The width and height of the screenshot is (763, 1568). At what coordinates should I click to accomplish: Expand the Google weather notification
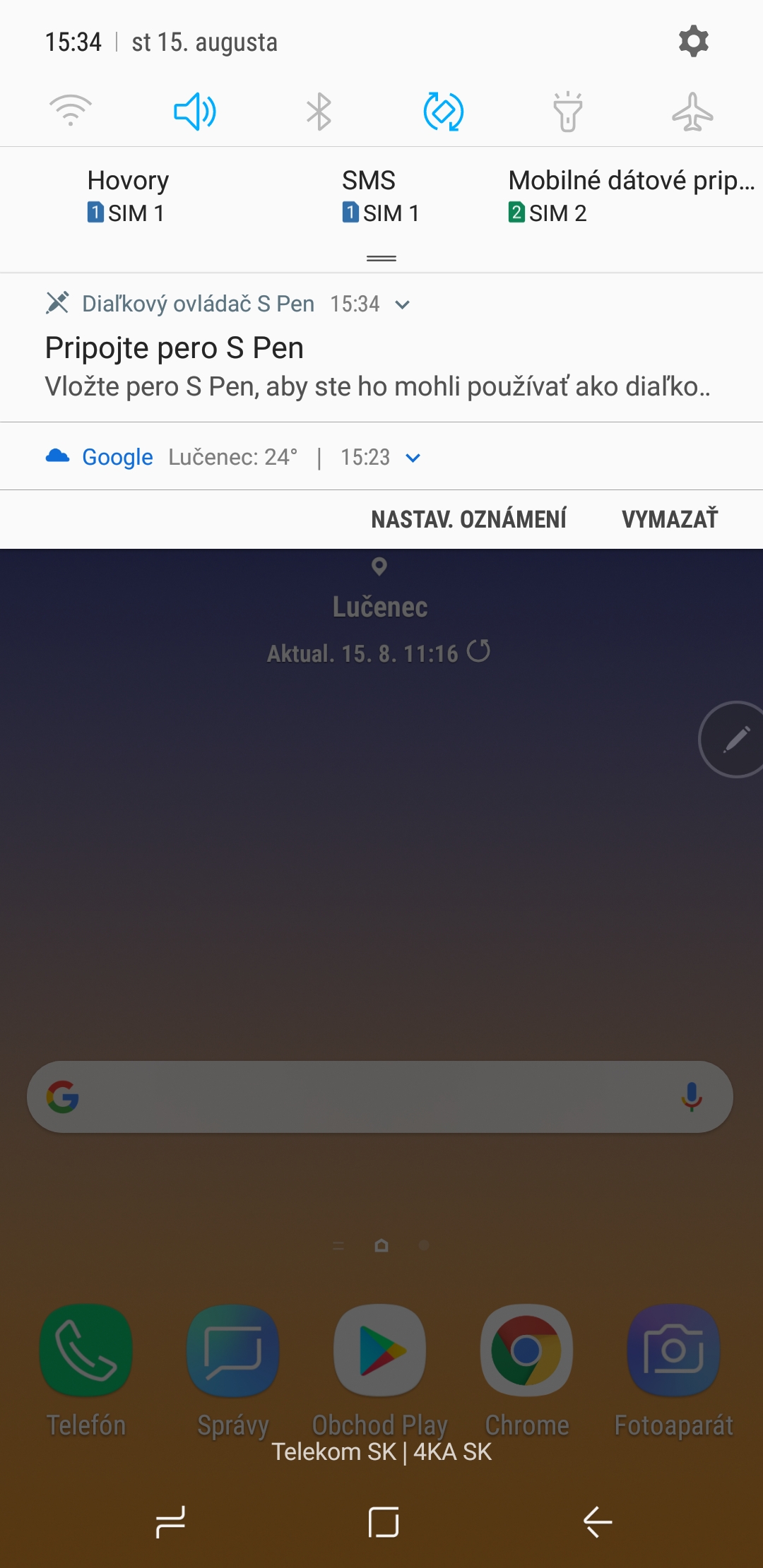coord(413,458)
